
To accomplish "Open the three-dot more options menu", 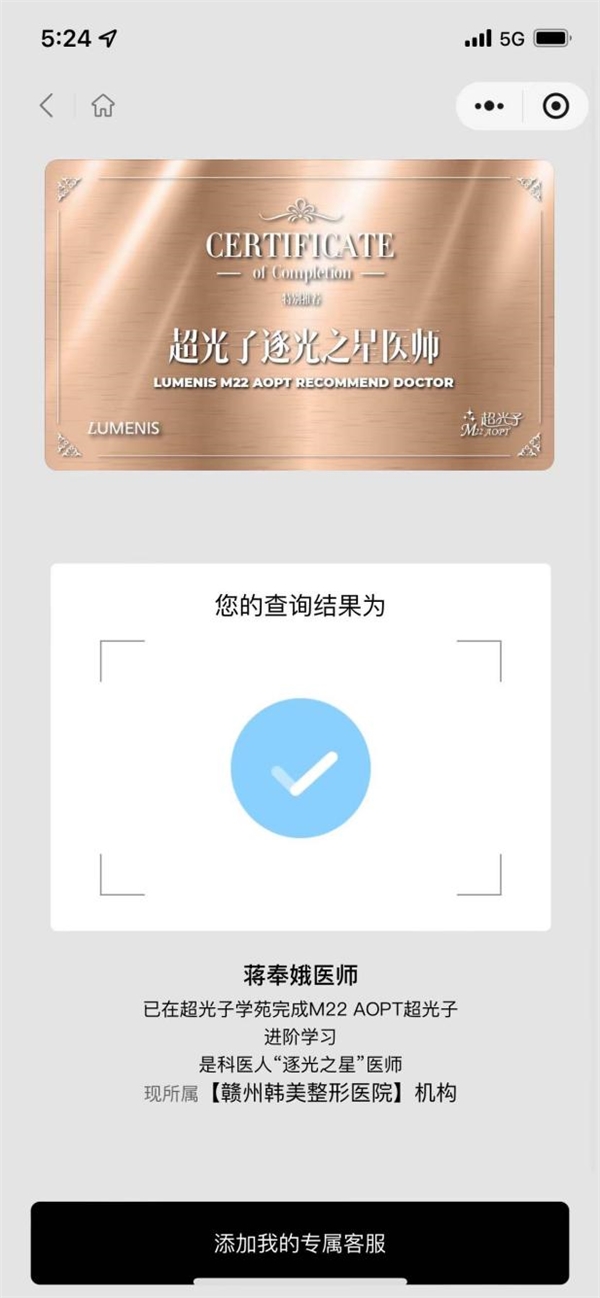I will click(490, 106).
